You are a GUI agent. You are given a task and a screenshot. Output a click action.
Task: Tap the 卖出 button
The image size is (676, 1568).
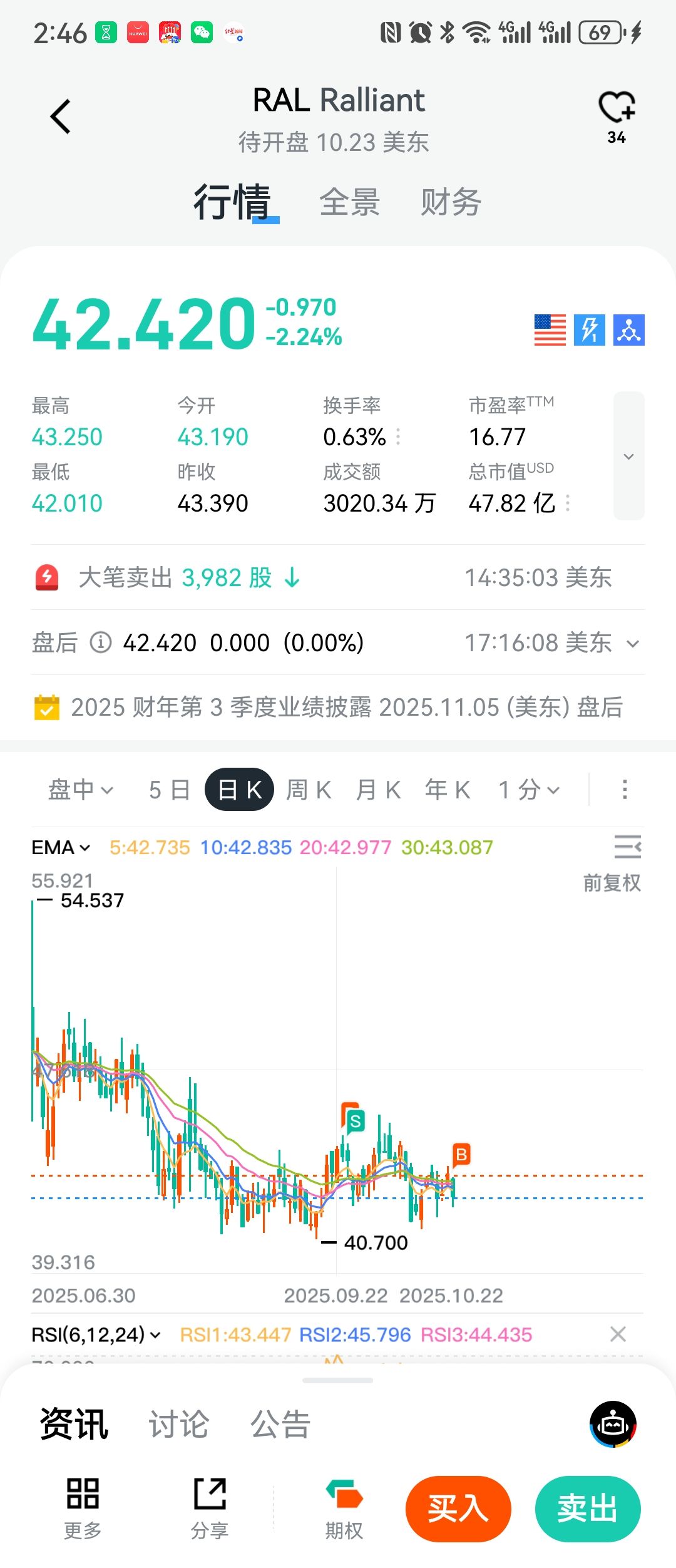tap(587, 1509)
